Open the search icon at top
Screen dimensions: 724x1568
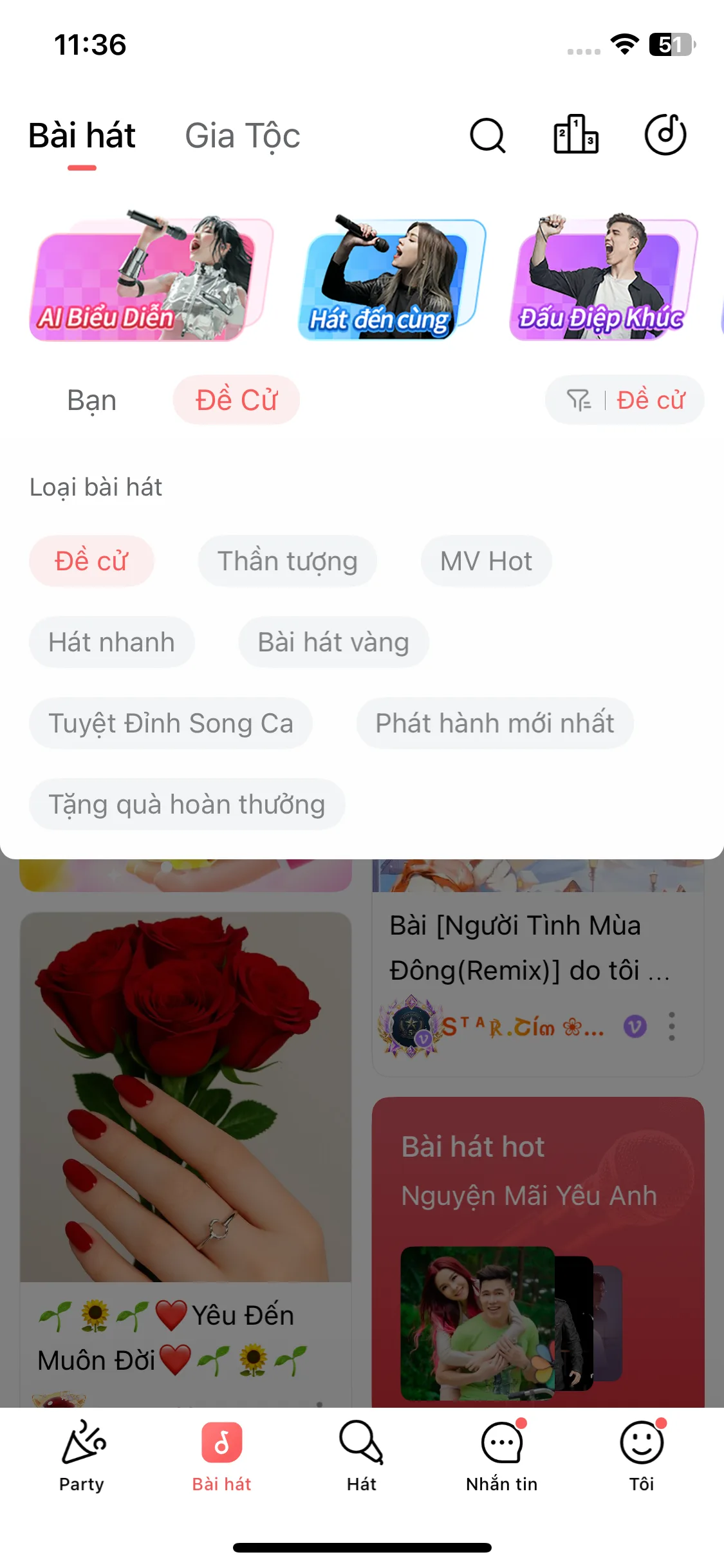(487, 135)
